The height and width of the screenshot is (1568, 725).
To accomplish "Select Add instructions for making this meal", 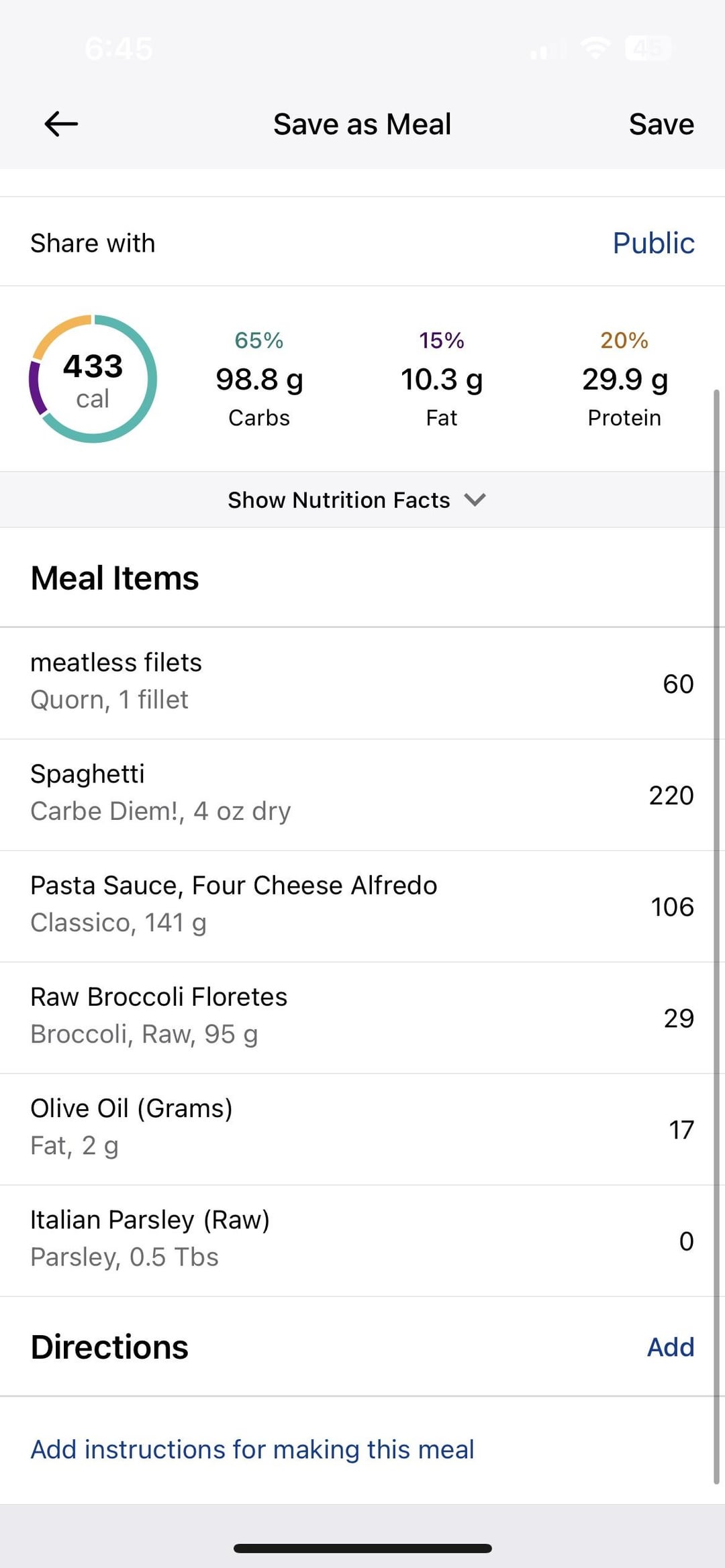I will pyautogui.click(x=252, y=1449).
